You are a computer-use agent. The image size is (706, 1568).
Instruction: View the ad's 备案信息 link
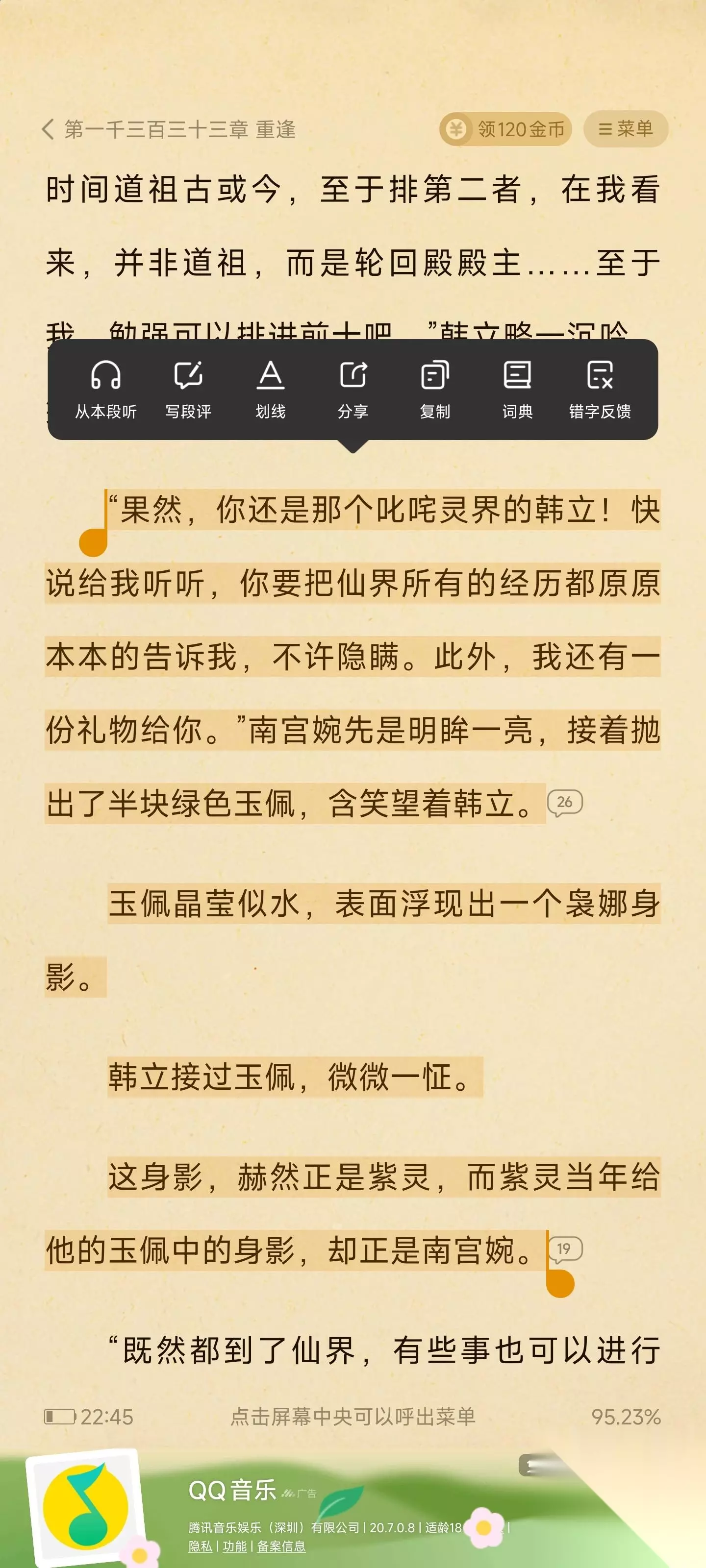pos(281,1546)
